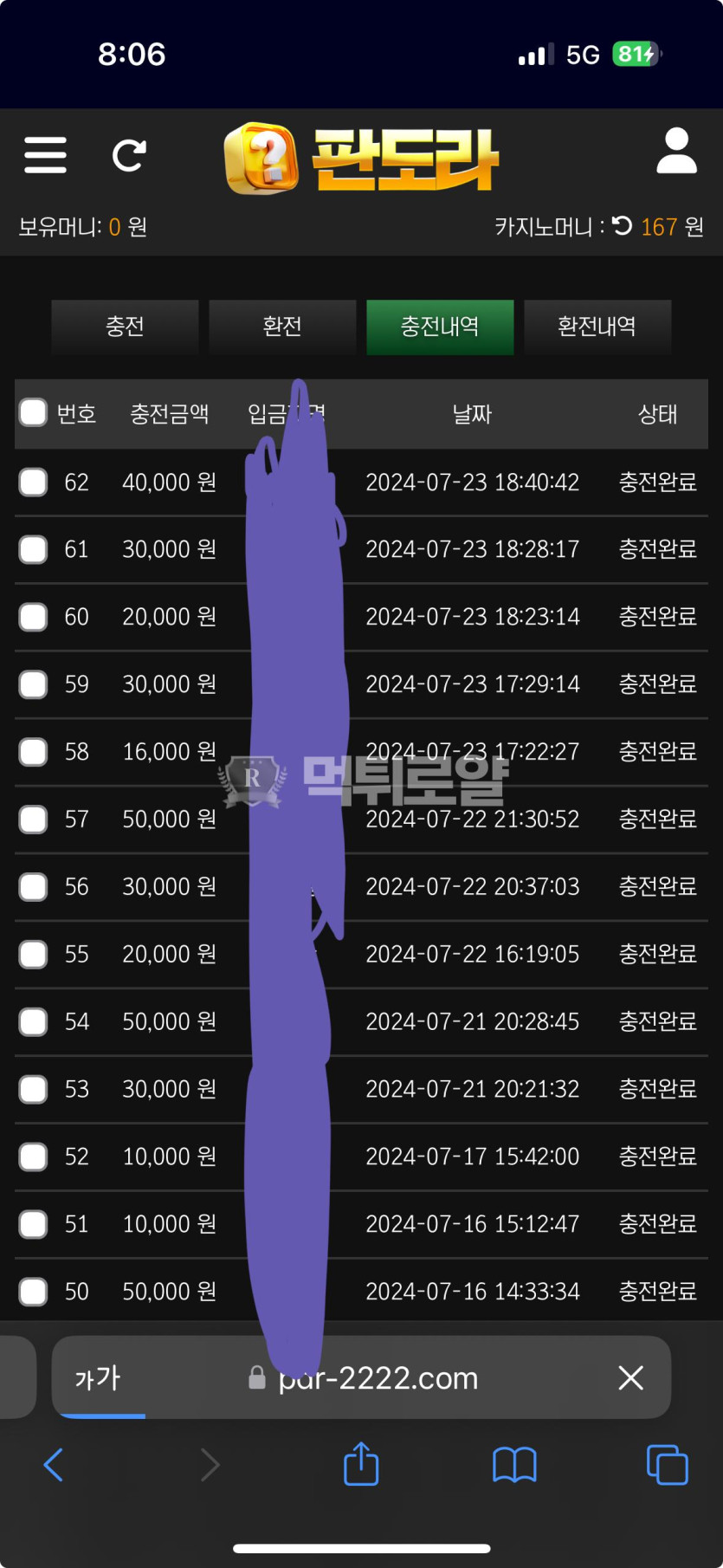The image size is (723, 1568).
Task: Share this page
Action: coord(361,1463)
